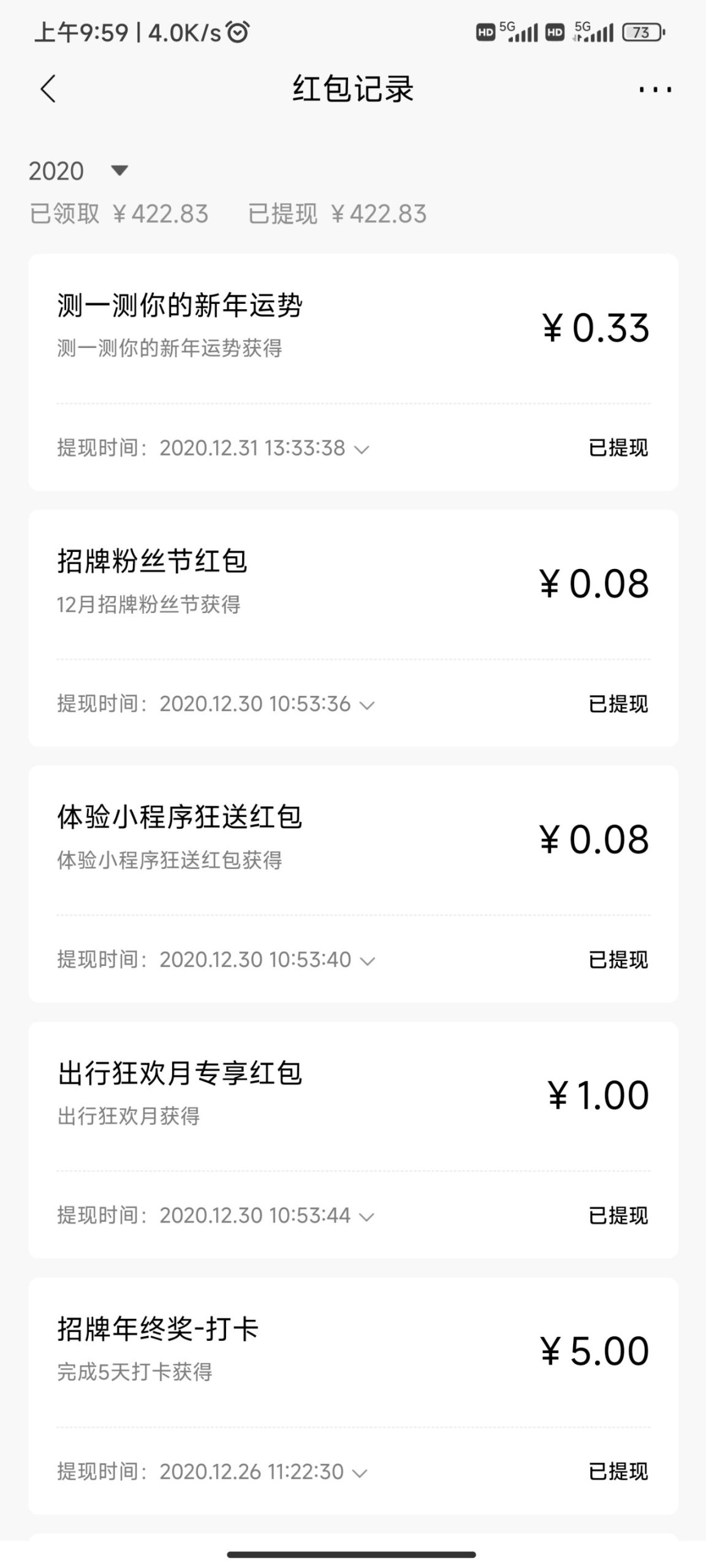Tap the first 5G signal strength icon
The width and height of the screenshot is (706, 1568).
point(521,31)
